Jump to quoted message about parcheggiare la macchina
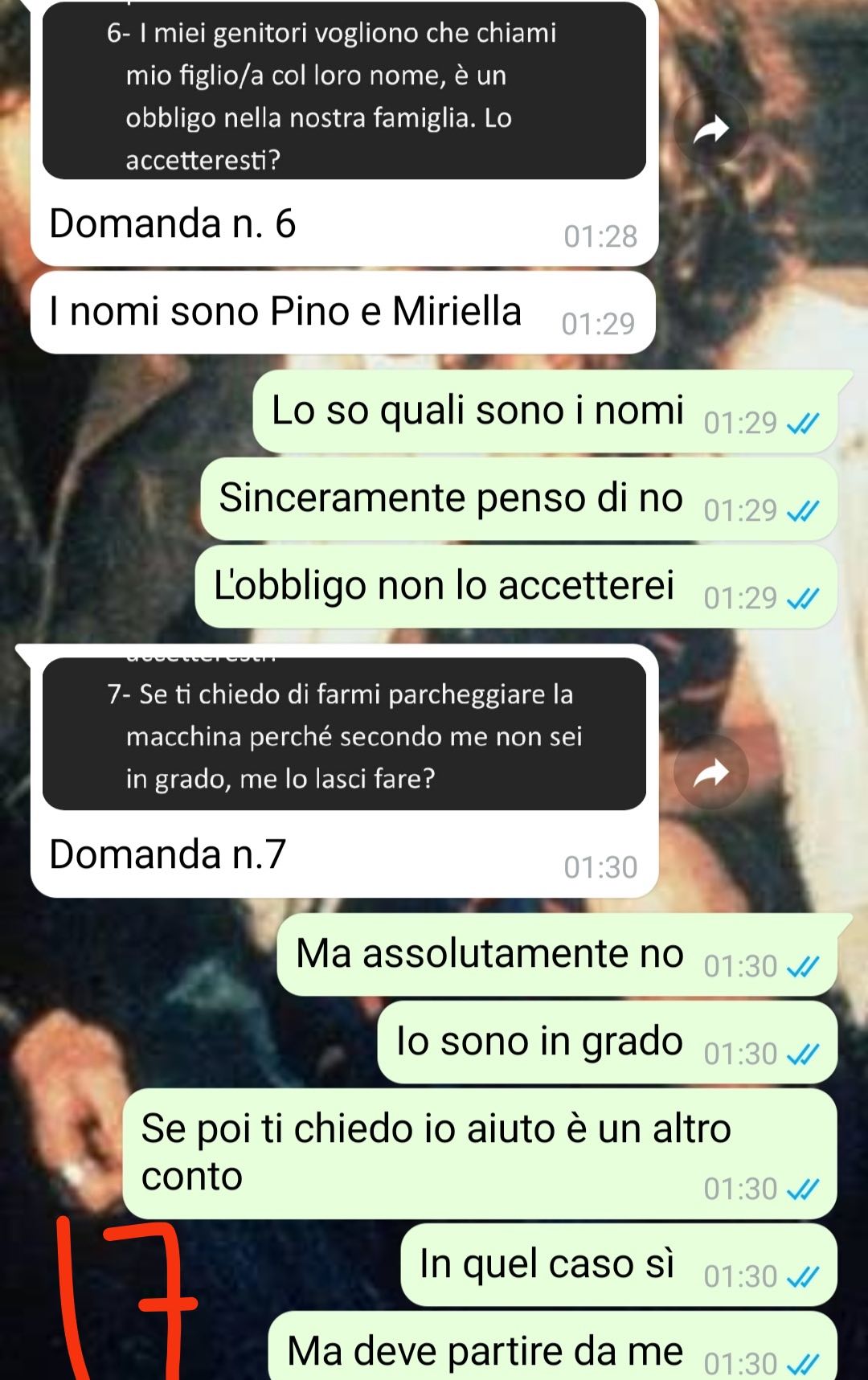This screenshot has width=868, height=1380. (344, 735)
